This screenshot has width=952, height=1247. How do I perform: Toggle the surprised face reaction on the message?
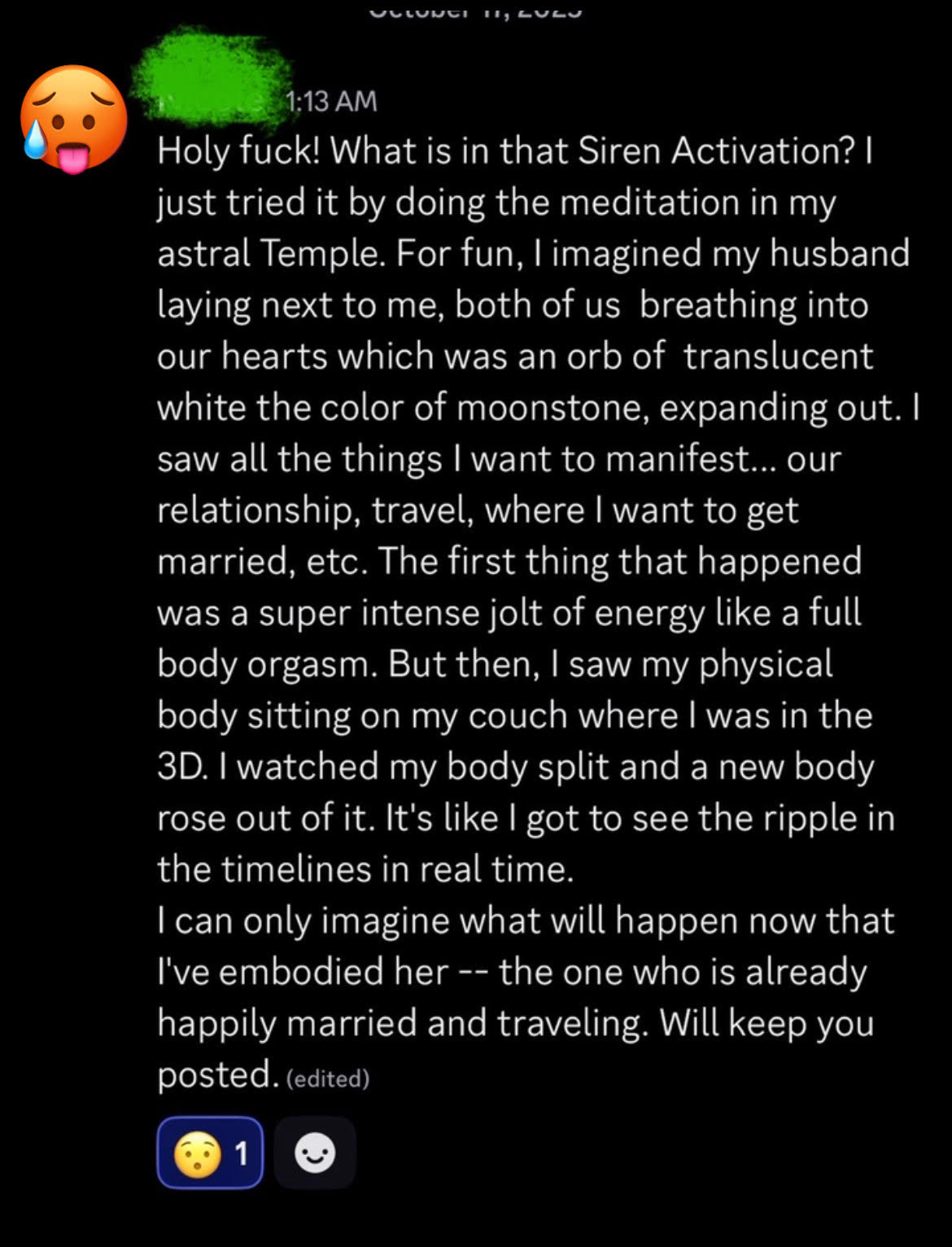click(210, 1152)
